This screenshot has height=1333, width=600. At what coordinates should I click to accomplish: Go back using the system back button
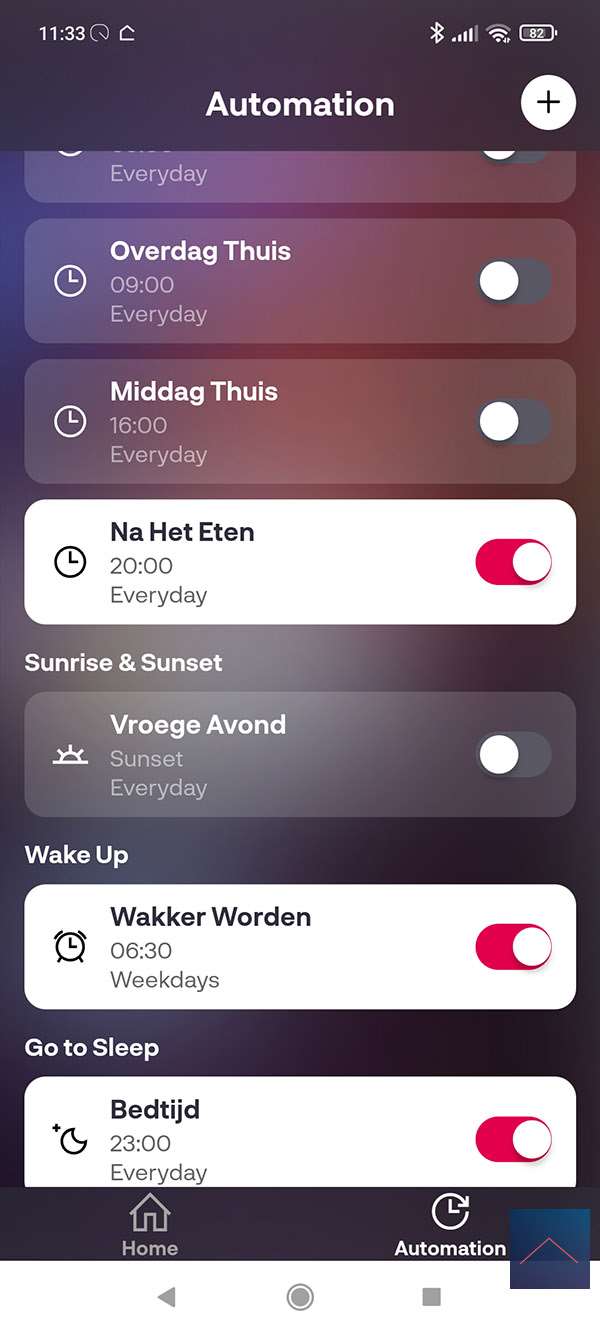tap(167, 1298)
